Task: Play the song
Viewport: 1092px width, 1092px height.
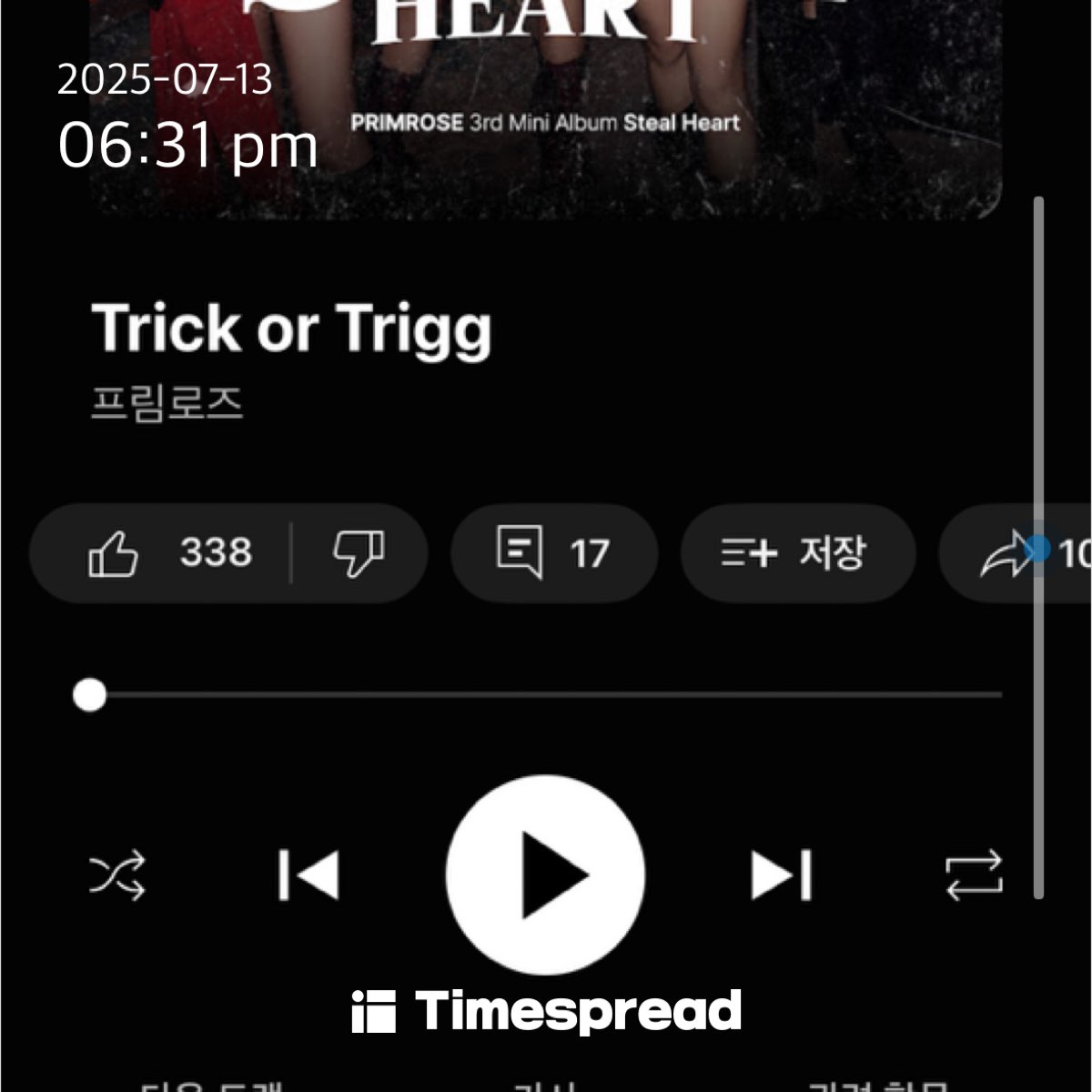Action: pyautogui.click(x=546, y=875)
